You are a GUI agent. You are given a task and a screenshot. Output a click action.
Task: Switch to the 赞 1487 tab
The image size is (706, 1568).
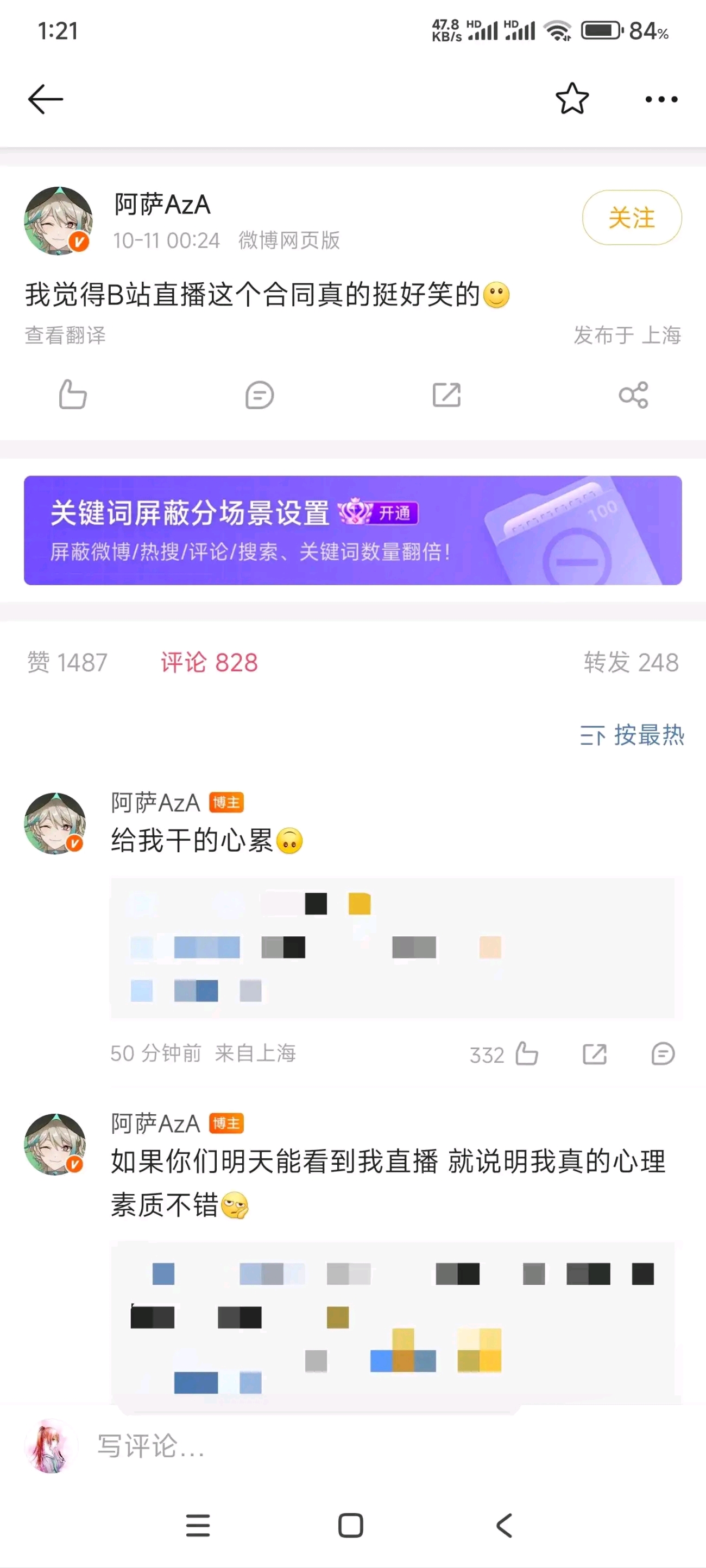tap(68, 662)
